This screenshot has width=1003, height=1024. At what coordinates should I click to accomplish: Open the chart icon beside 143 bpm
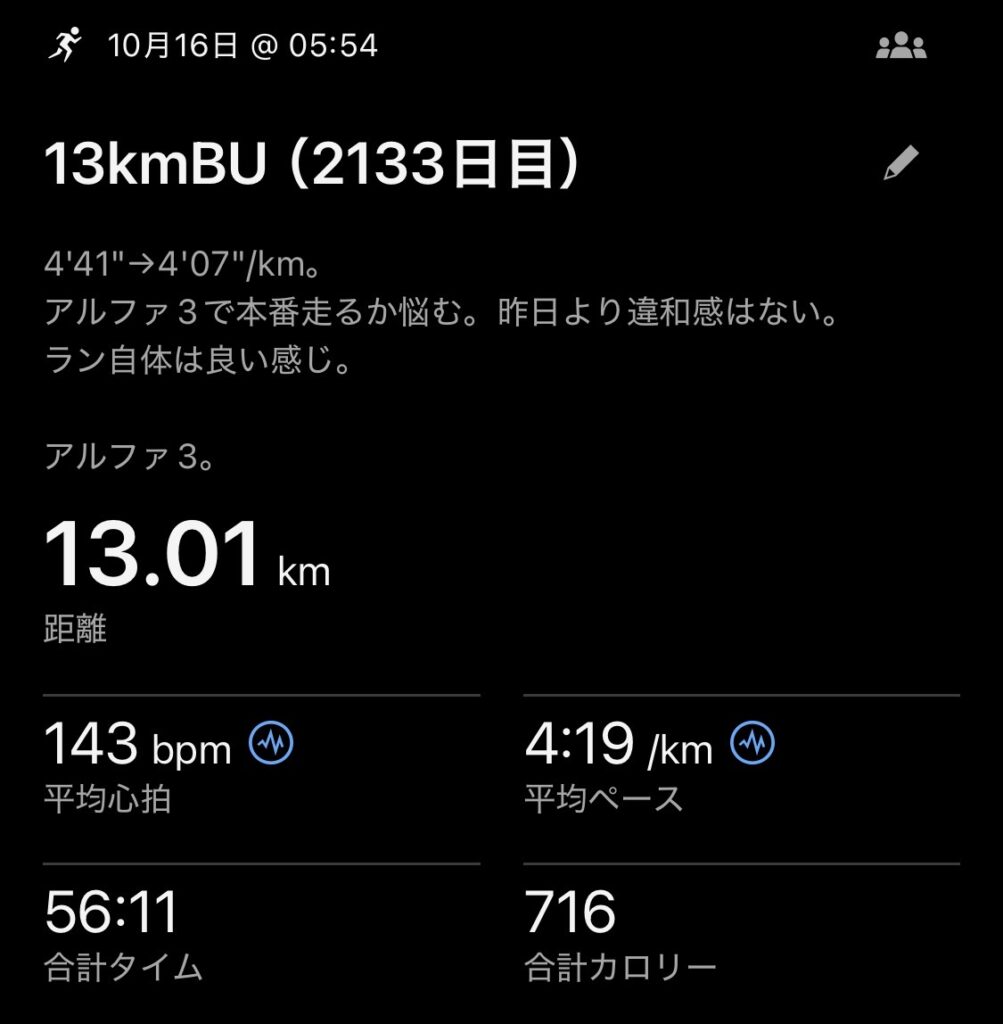pos(271,743)
